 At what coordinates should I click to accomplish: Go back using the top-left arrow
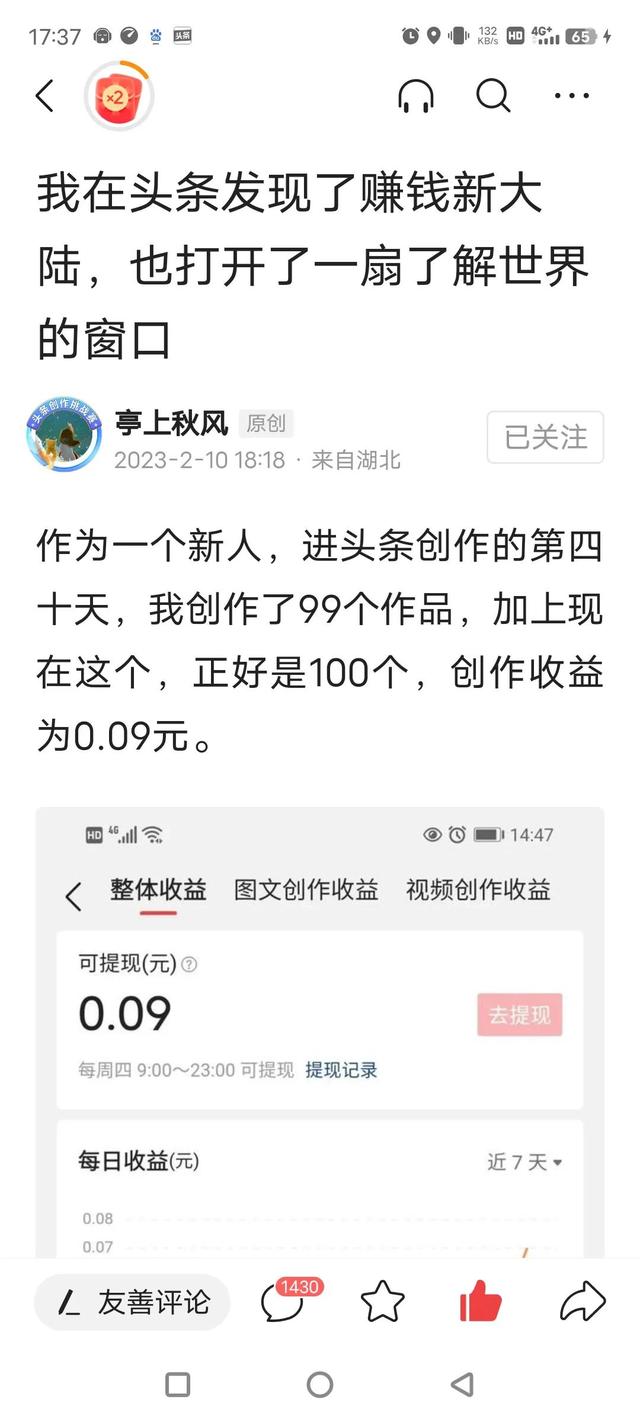[x=44, y=96]
